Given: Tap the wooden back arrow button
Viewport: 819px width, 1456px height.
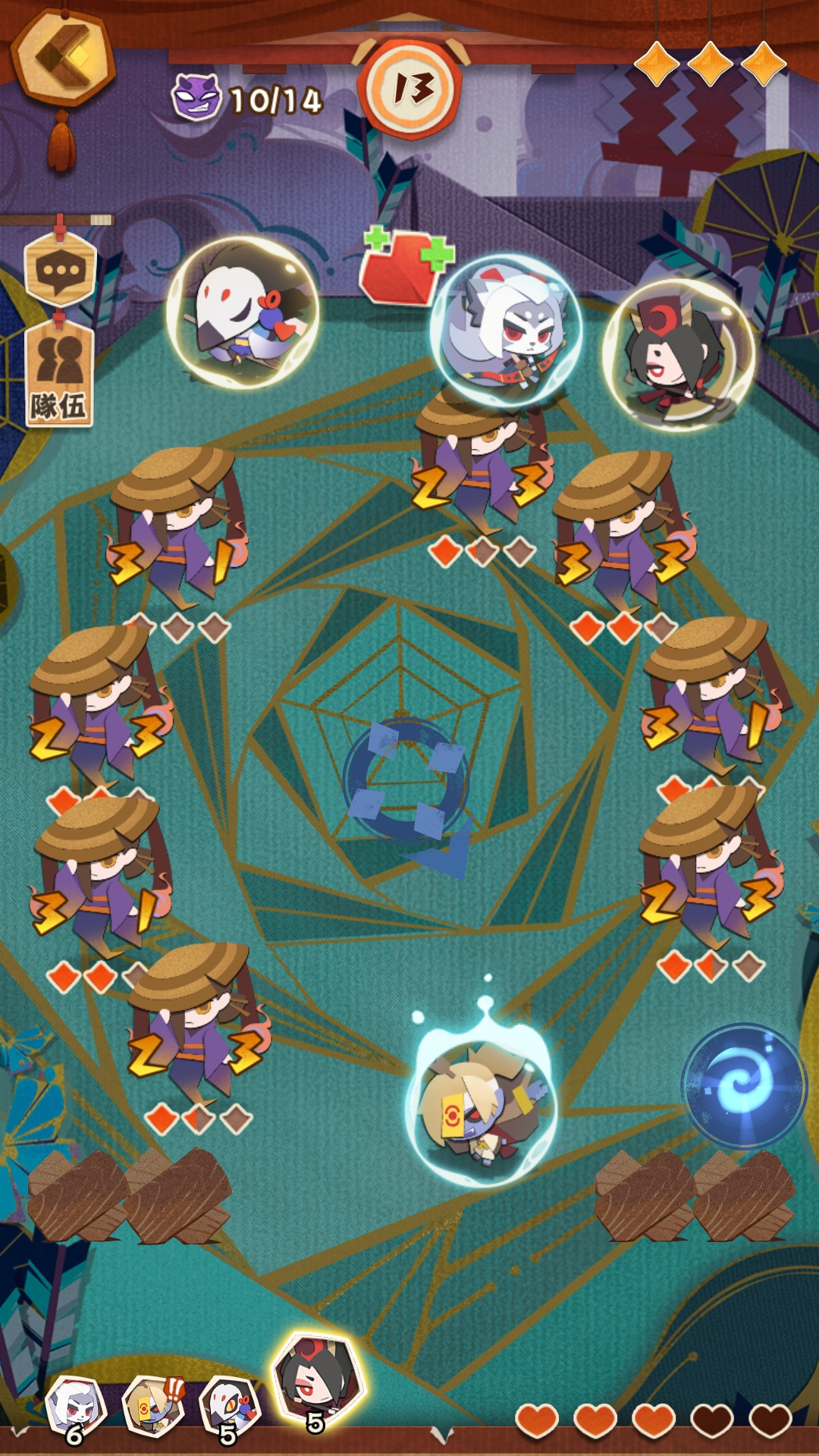Looking at the screenshot, I should coord(64,57).
